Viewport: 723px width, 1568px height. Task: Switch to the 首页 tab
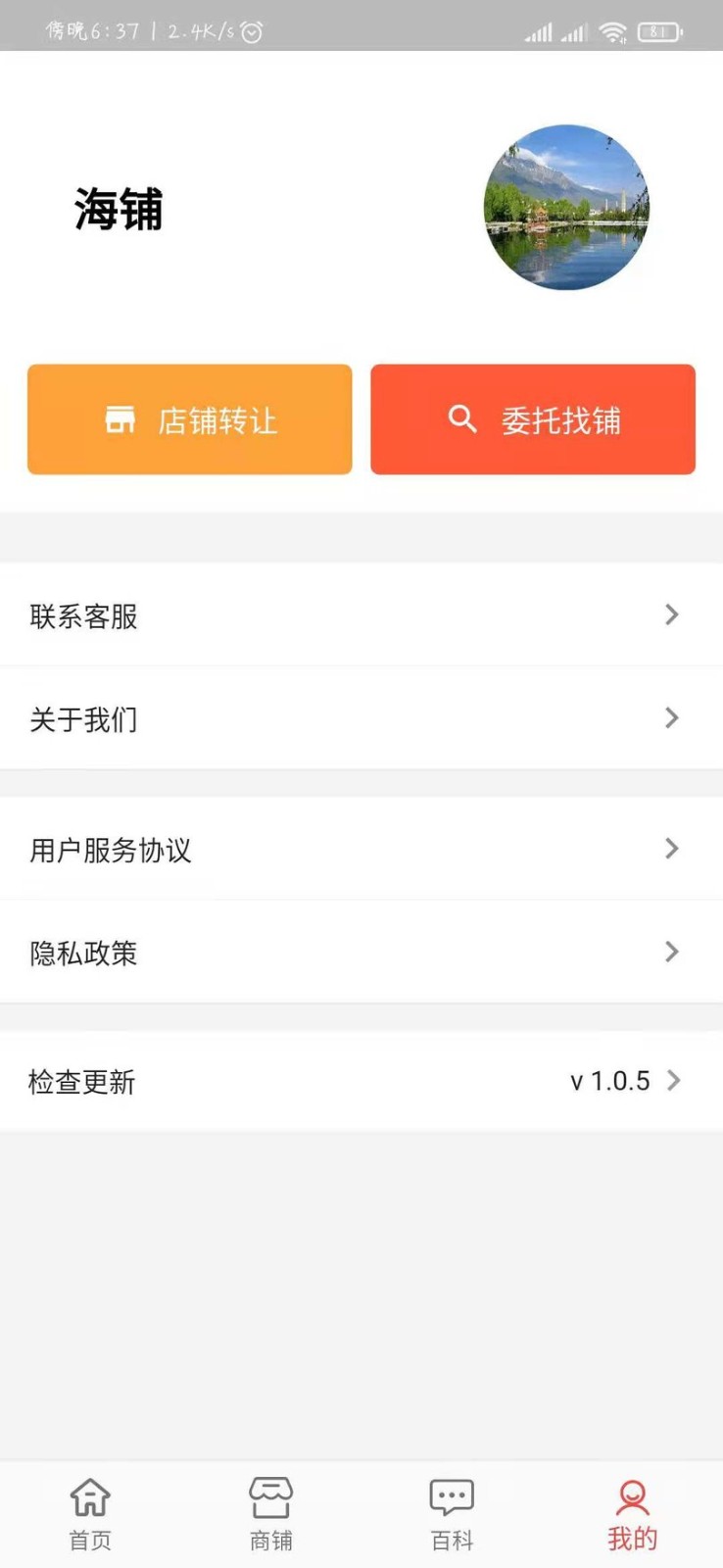(x=90, y=1514)
